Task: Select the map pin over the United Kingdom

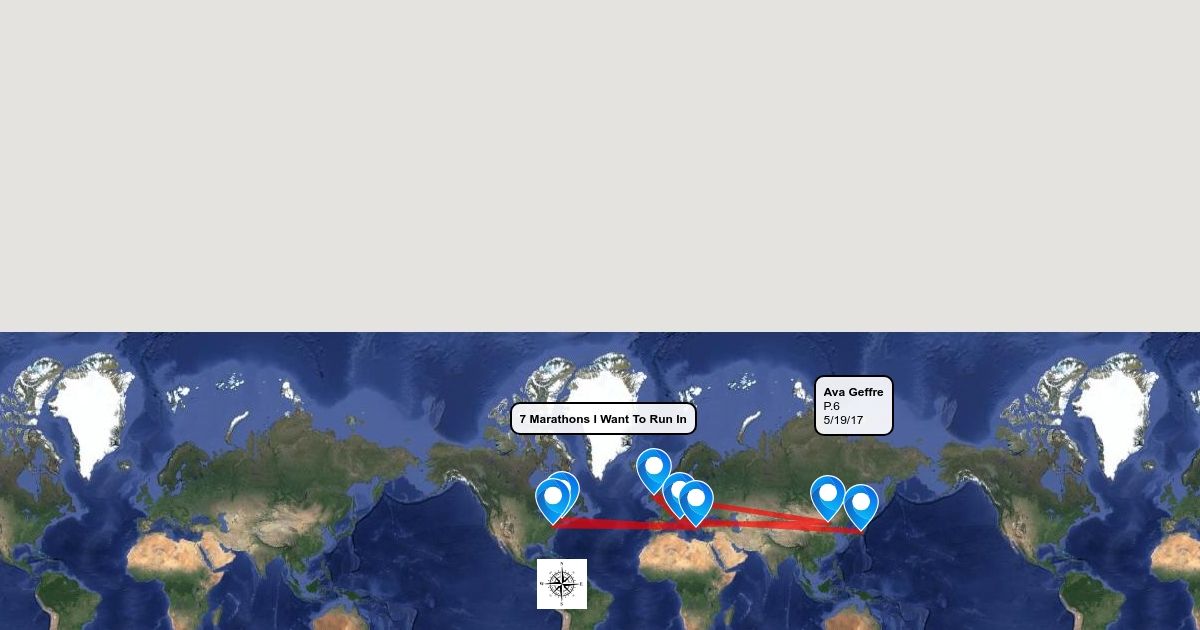Action: point(654,468)
